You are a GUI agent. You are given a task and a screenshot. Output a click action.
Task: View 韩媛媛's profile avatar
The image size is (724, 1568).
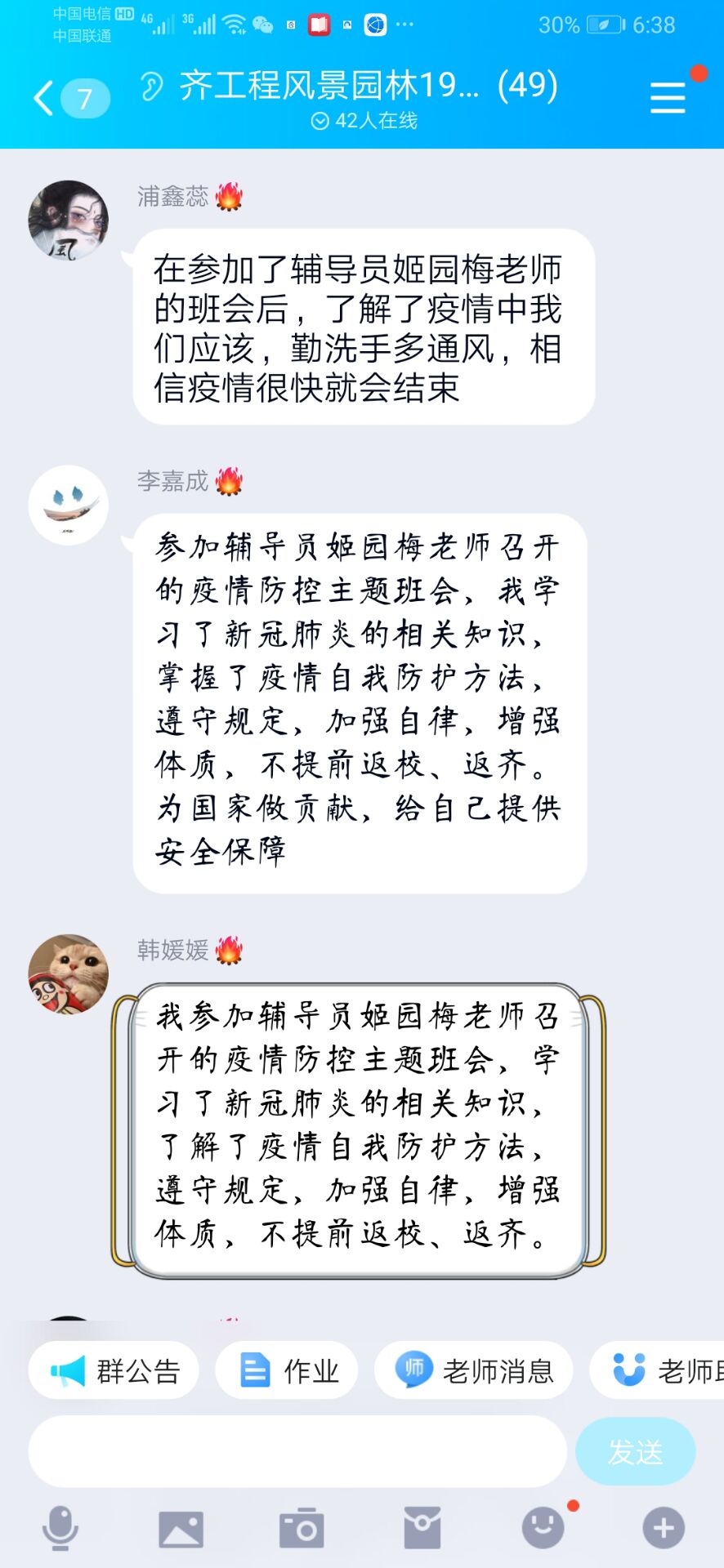69,974
